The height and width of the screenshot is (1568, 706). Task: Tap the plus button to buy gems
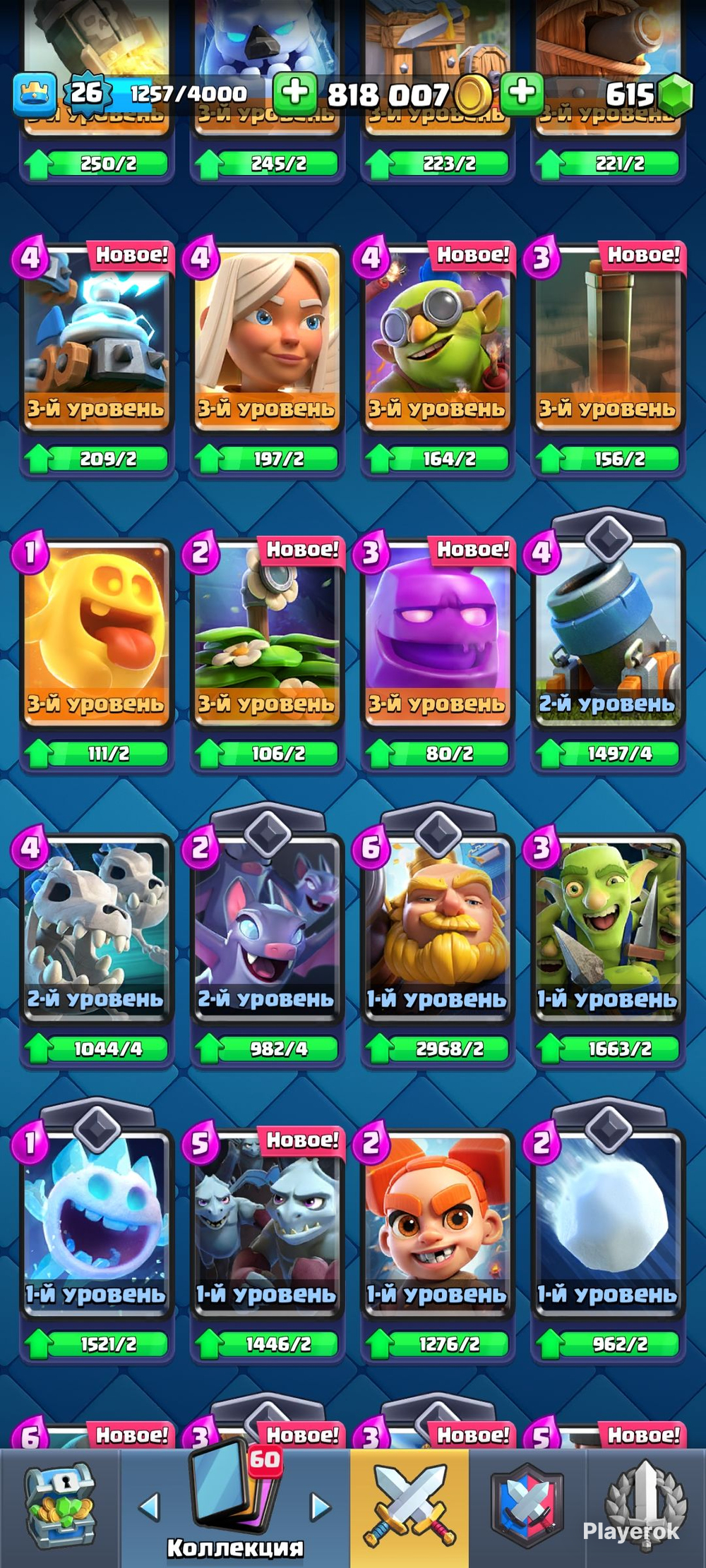coord(522,93)
